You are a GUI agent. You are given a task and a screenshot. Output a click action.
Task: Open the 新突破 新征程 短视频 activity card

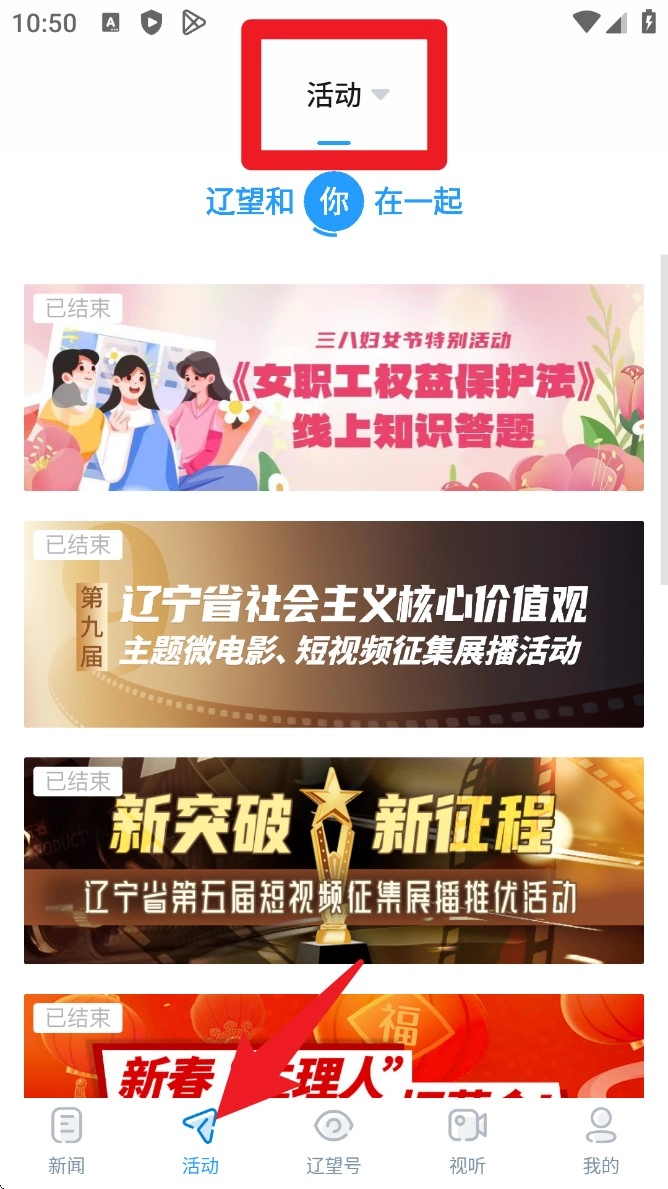click(x=334, y=860)
